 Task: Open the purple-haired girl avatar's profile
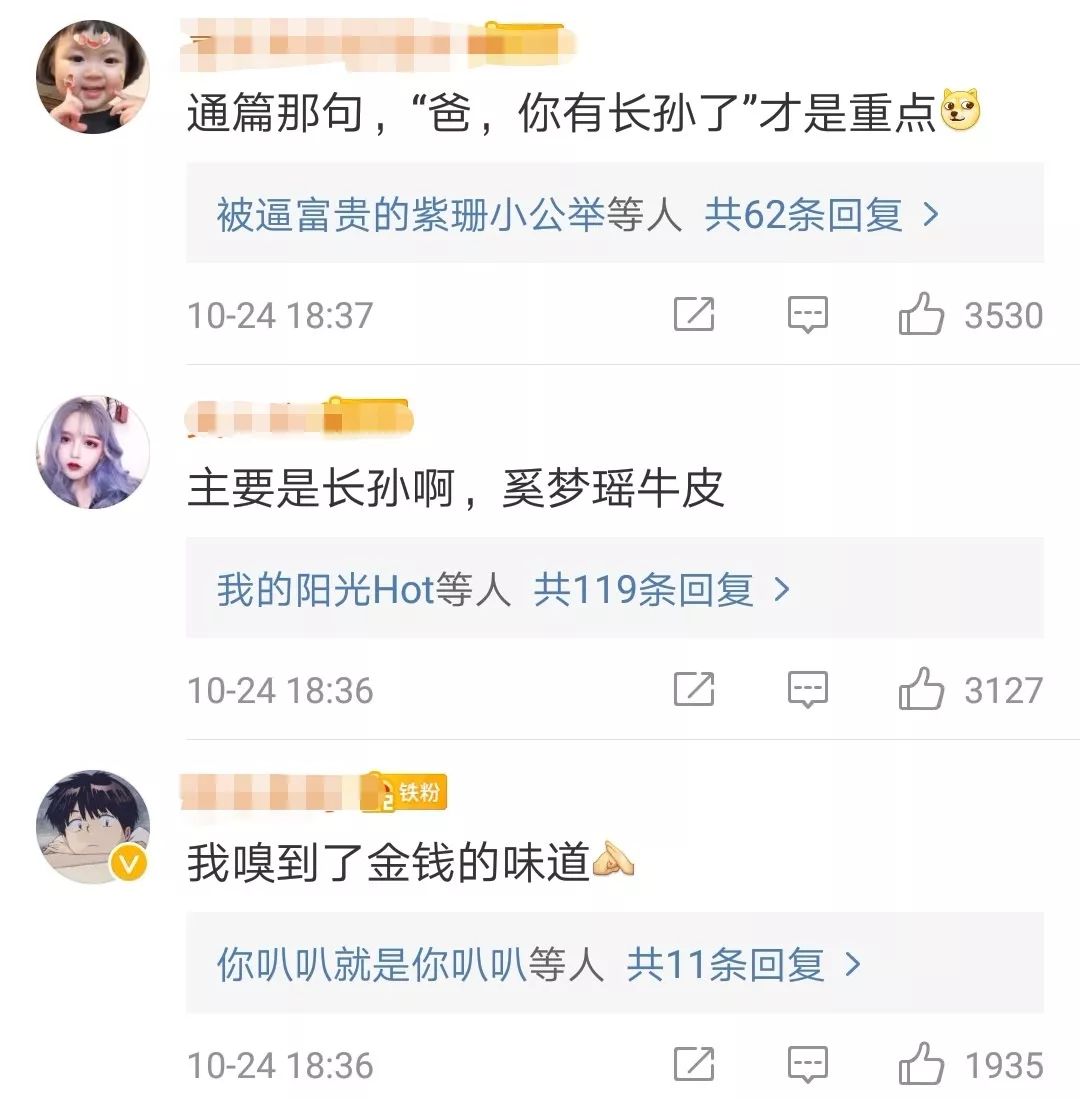pos(93,451)
